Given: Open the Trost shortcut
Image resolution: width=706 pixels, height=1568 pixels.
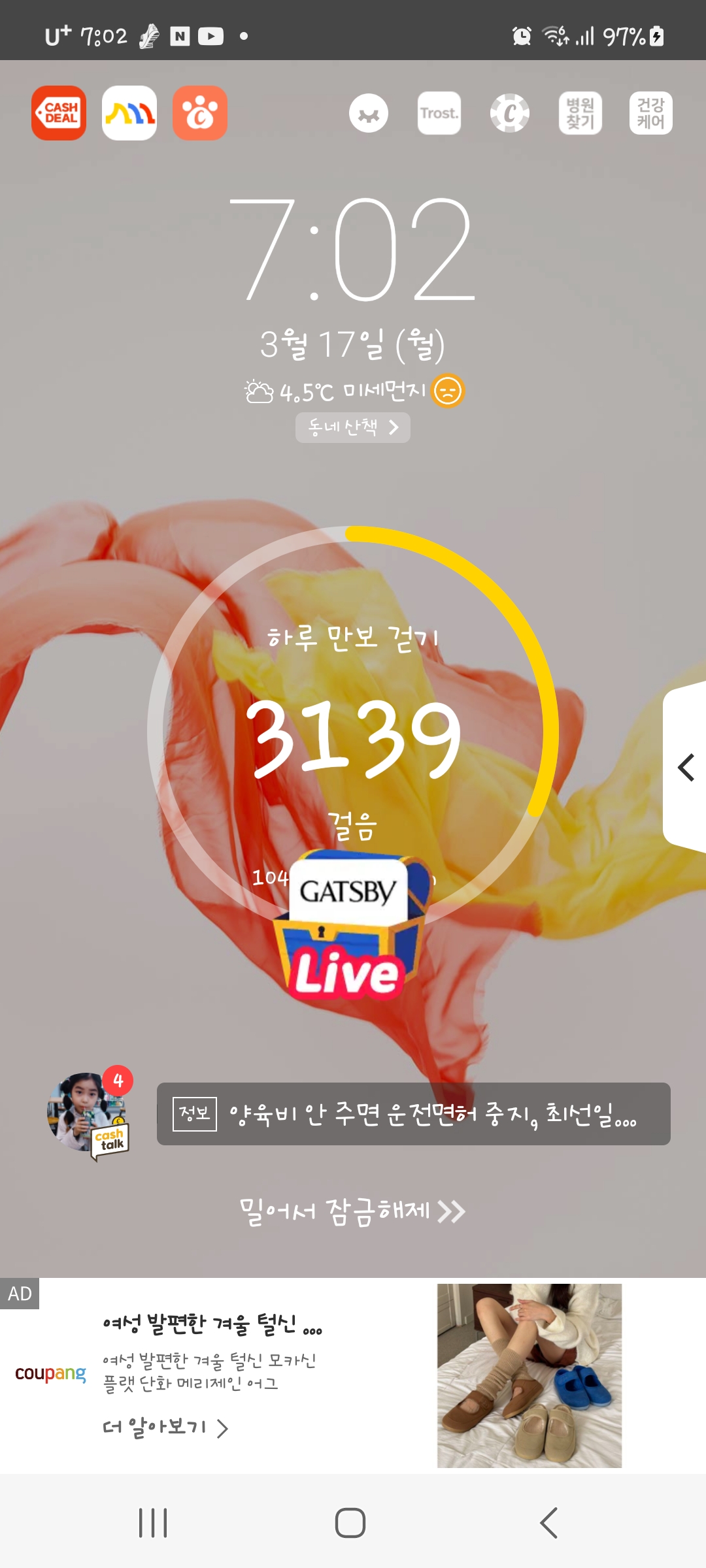Looking at the screenshot, I should click(439, 113).
